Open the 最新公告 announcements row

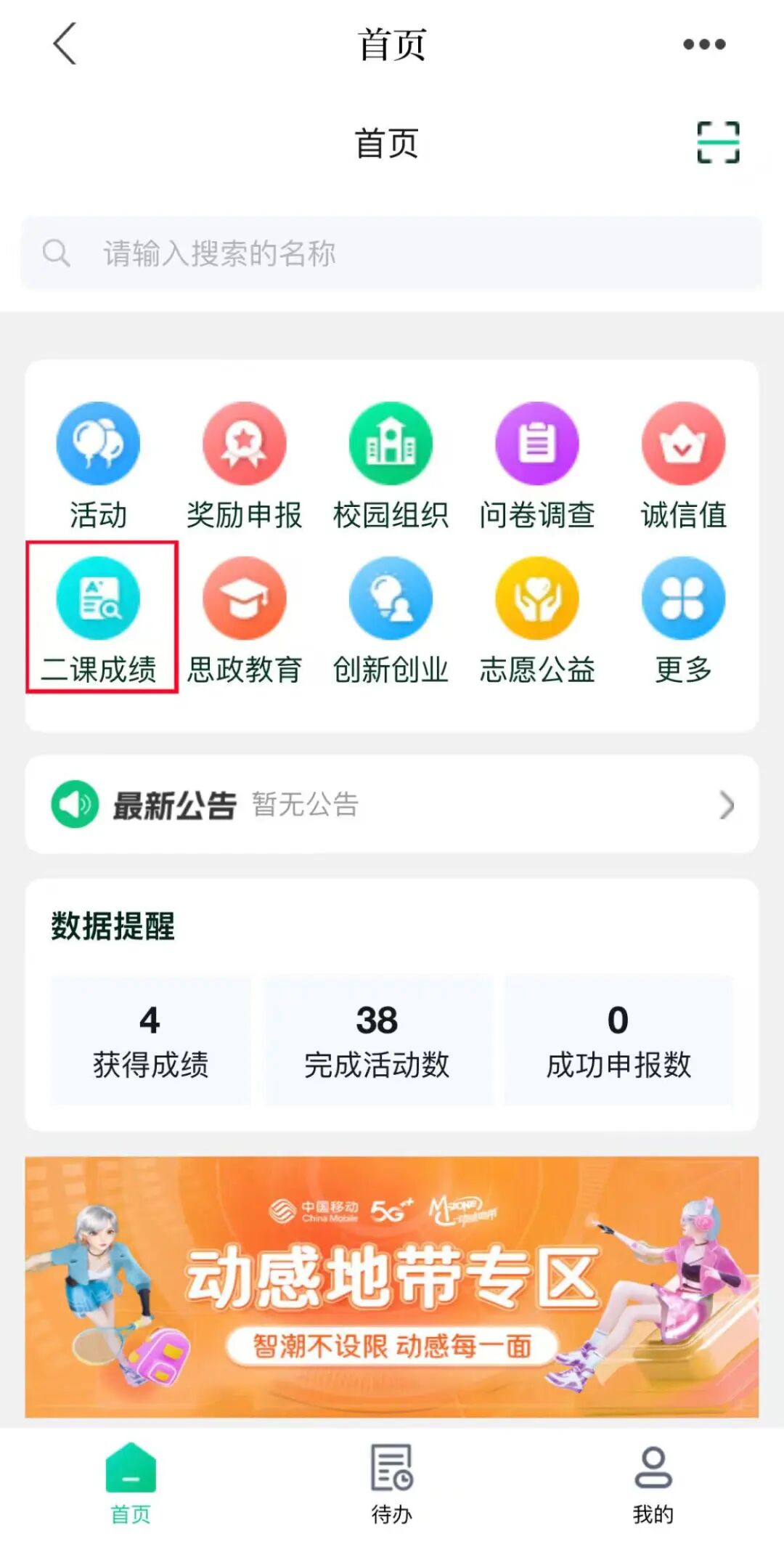click(x=392, y=805)
